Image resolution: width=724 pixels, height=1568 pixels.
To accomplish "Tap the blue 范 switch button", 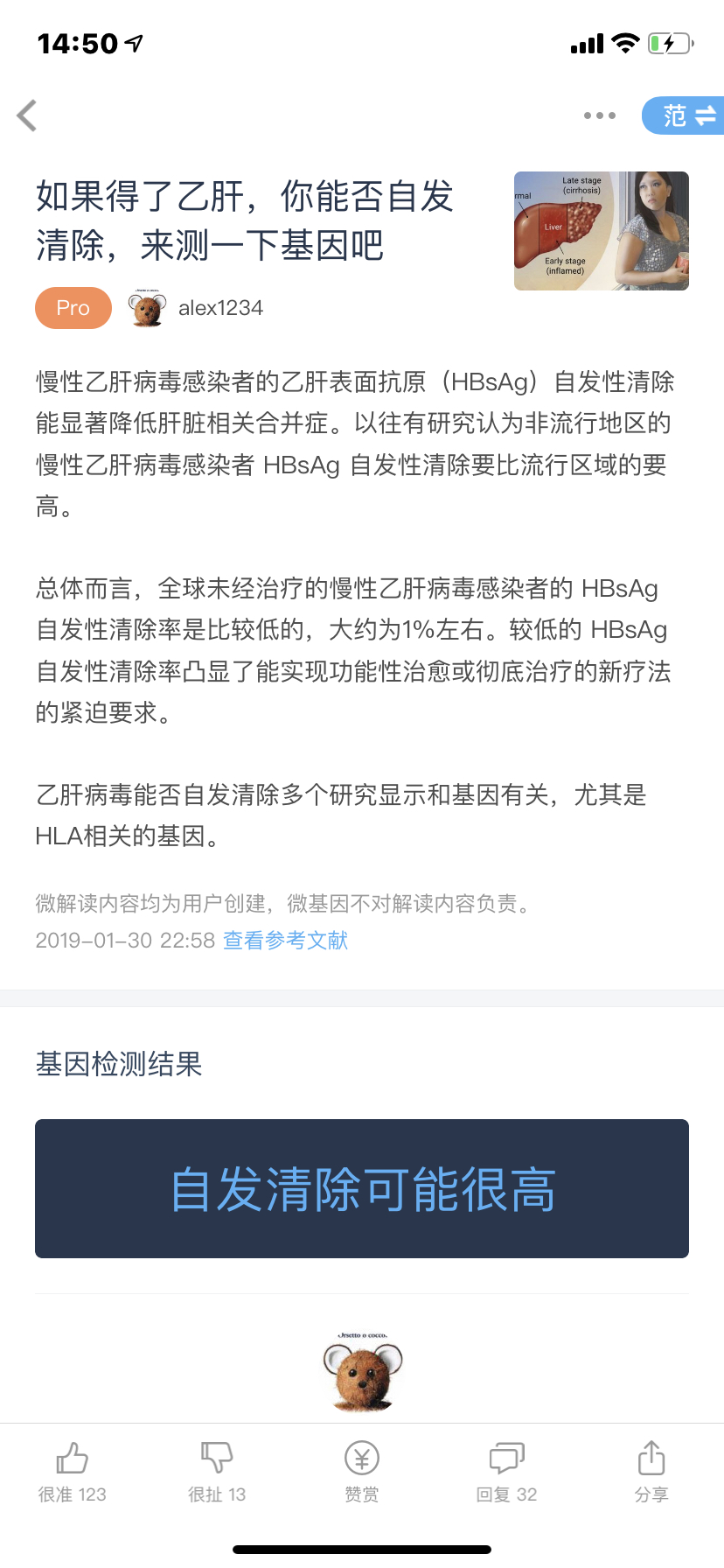I will (683, 115).
